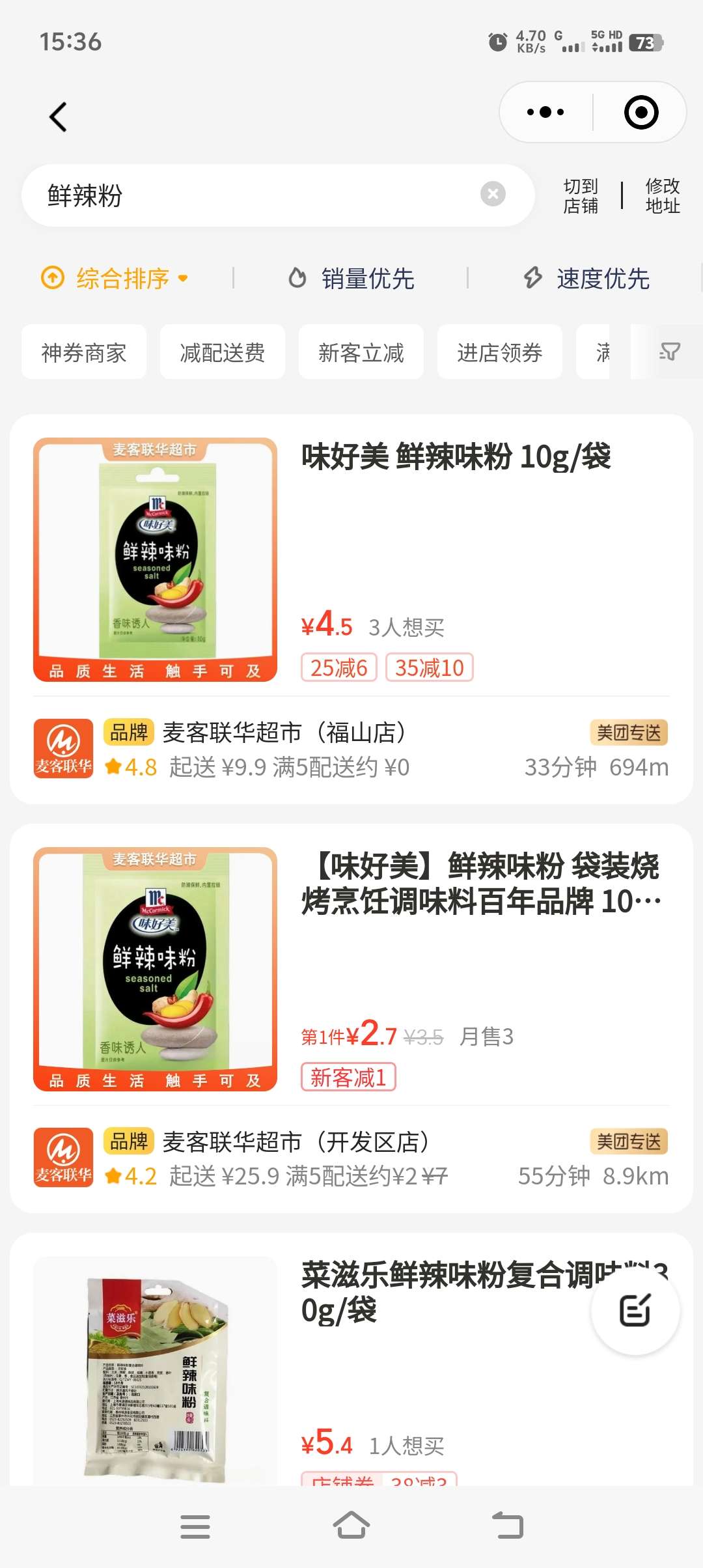Image resolution: width=703 pixels, height=1568 pixels.
Task: Tap 修改地址 to change address
Action: [663, 196]
